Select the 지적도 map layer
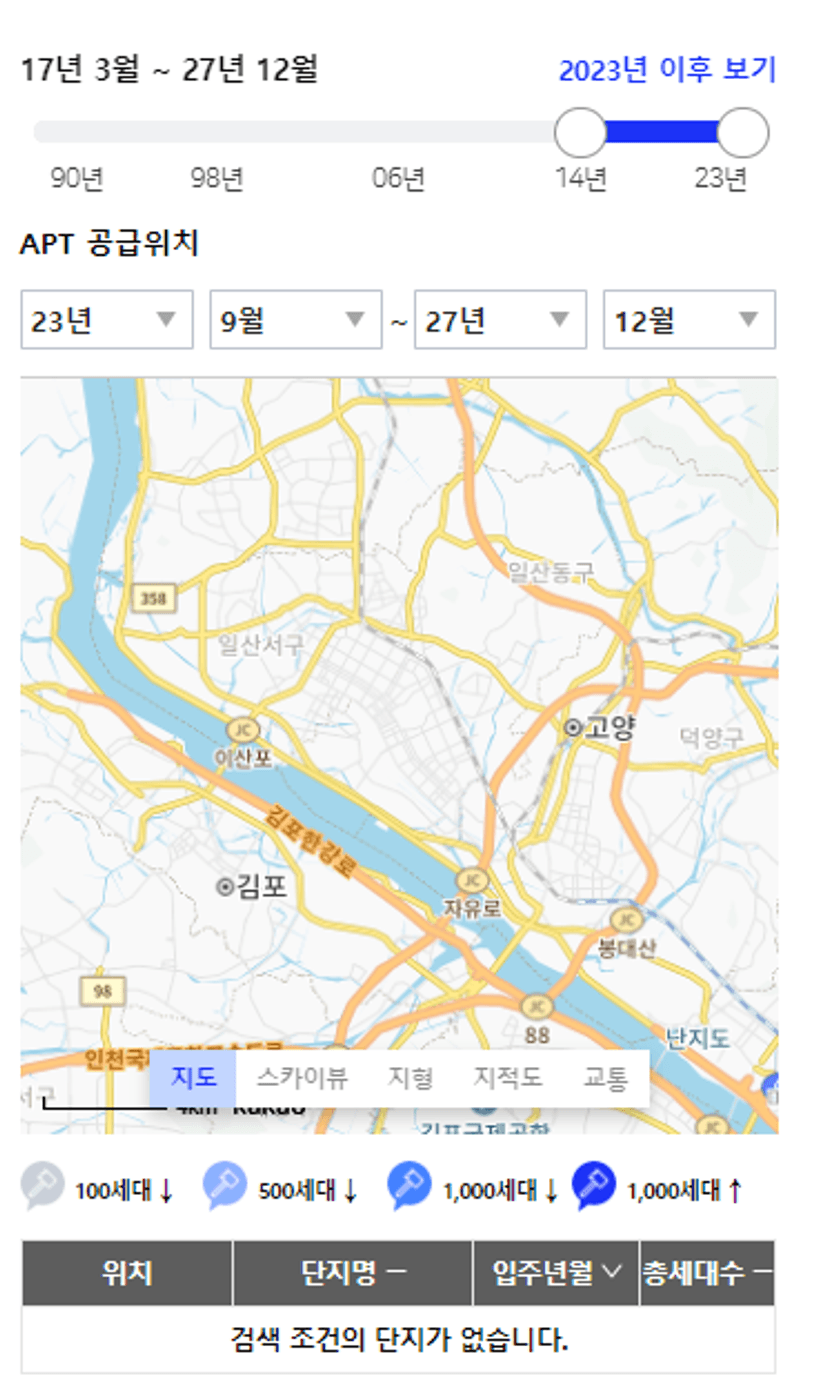827x1378 pixels. coord(508,1078)
